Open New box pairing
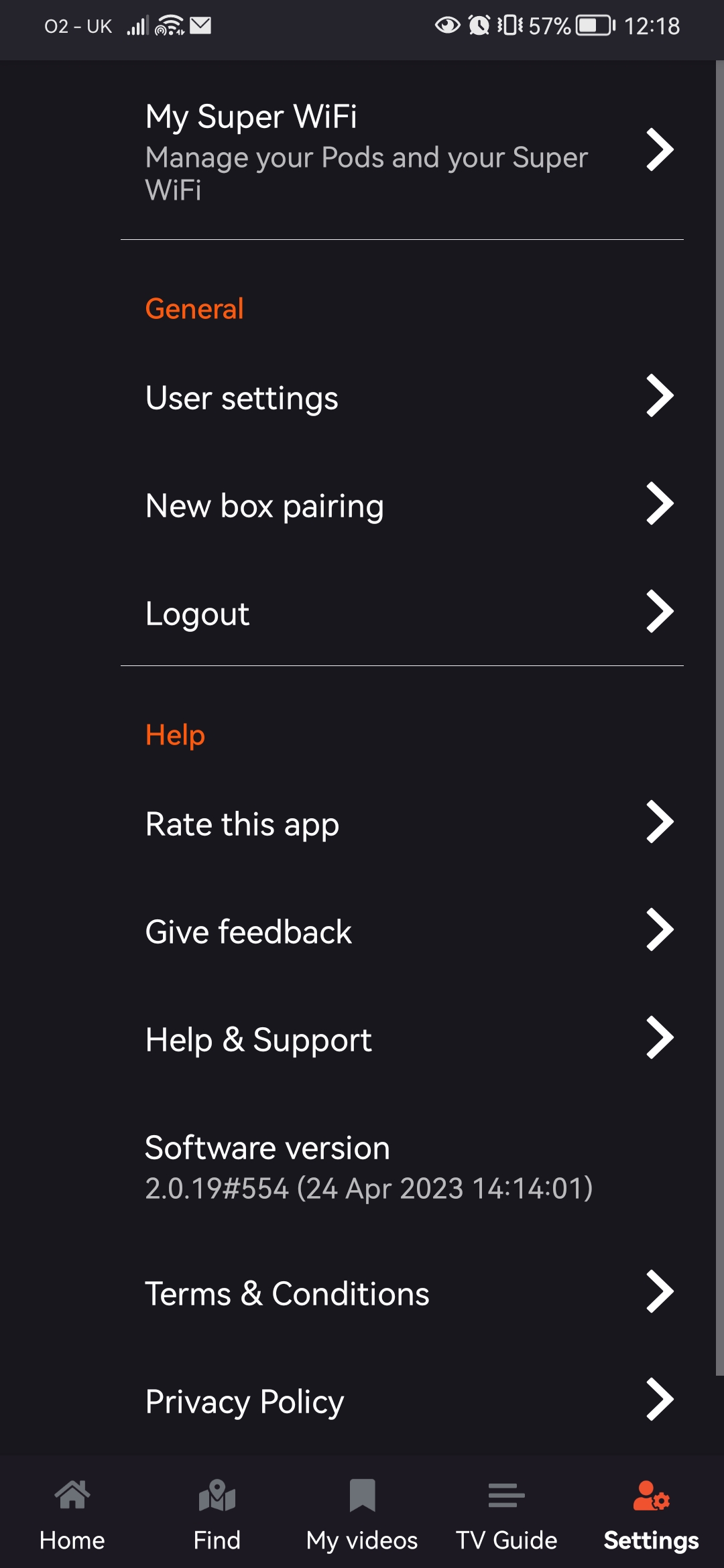This screenshot has height=1568, width=724. [x=402, y=505]
